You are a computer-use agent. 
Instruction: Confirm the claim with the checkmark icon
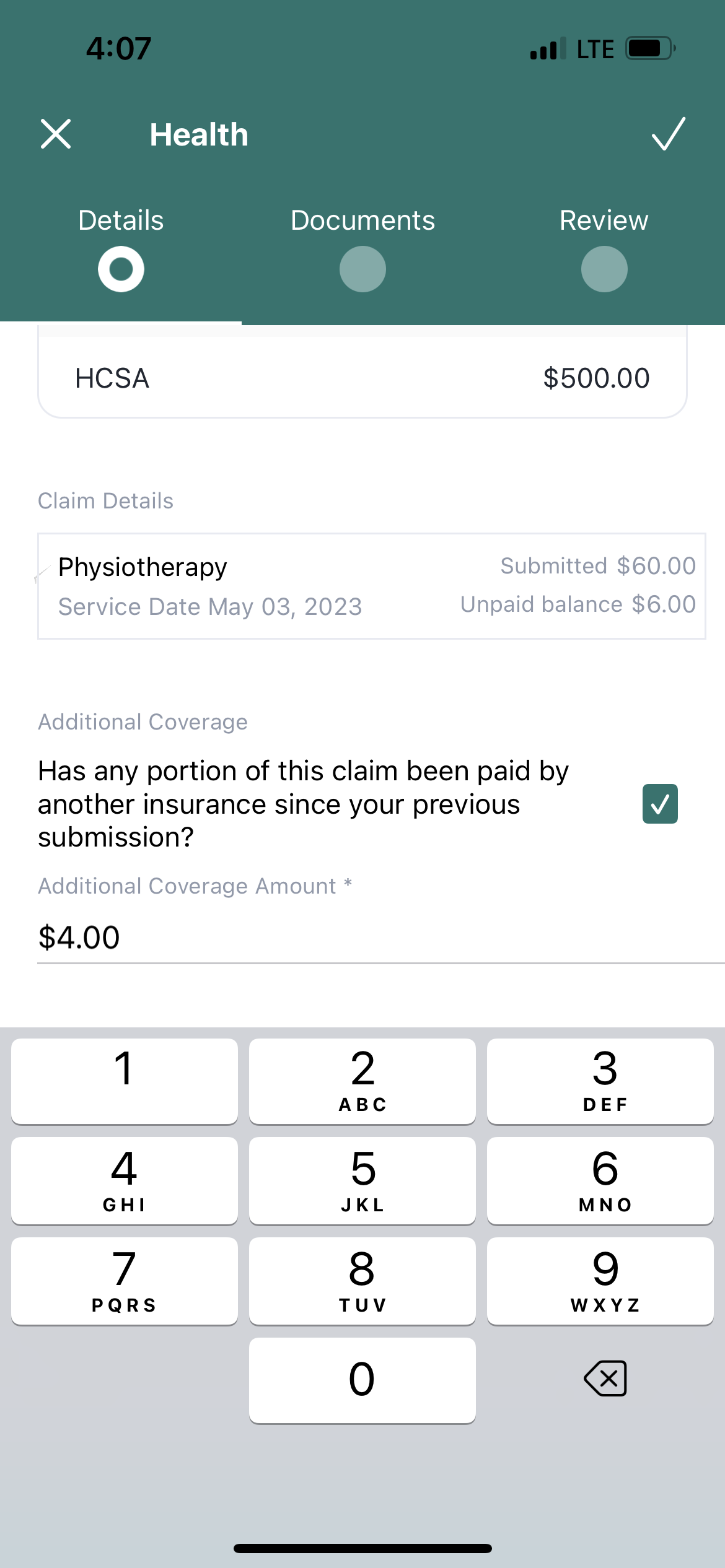click(669, 134)
